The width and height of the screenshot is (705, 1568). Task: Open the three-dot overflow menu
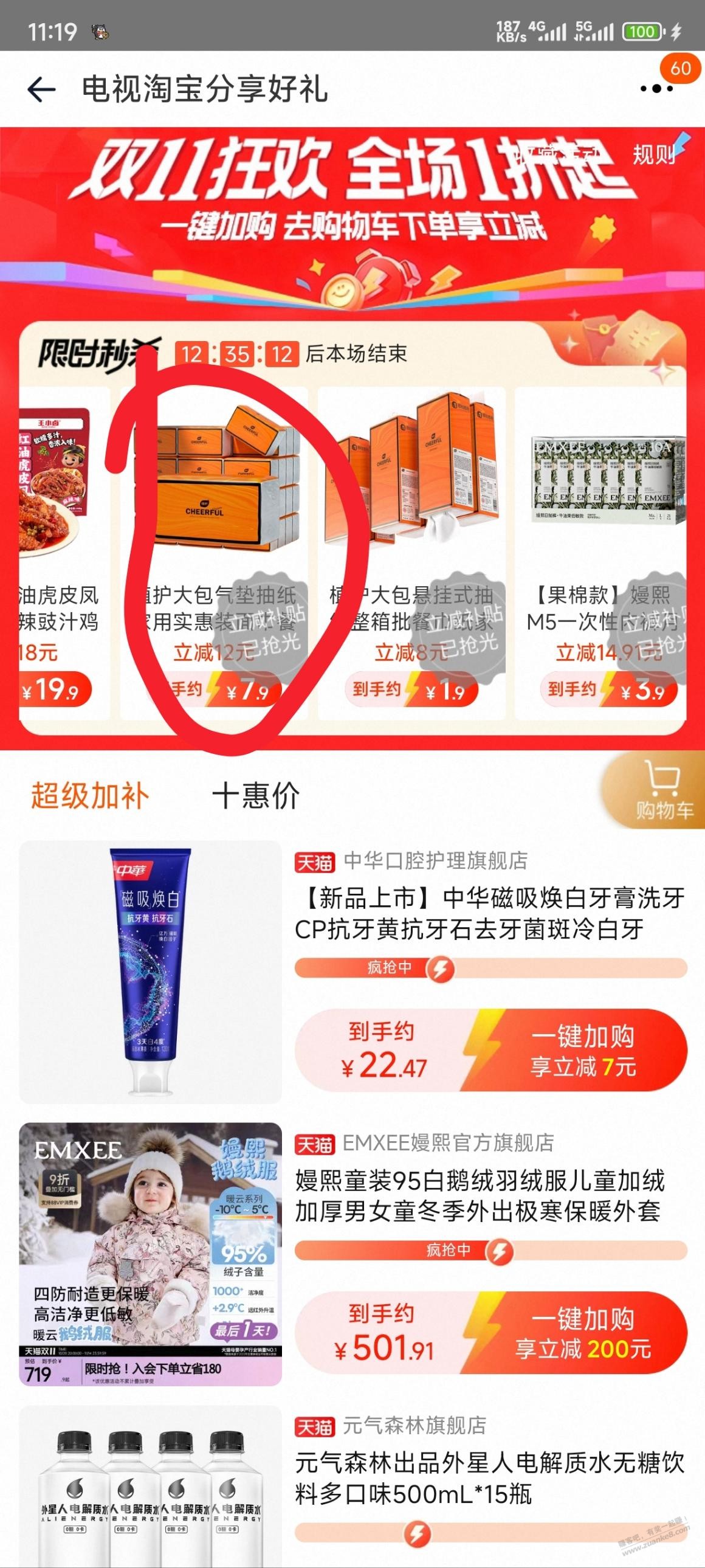pyautogui.click(x=656, y=89)
